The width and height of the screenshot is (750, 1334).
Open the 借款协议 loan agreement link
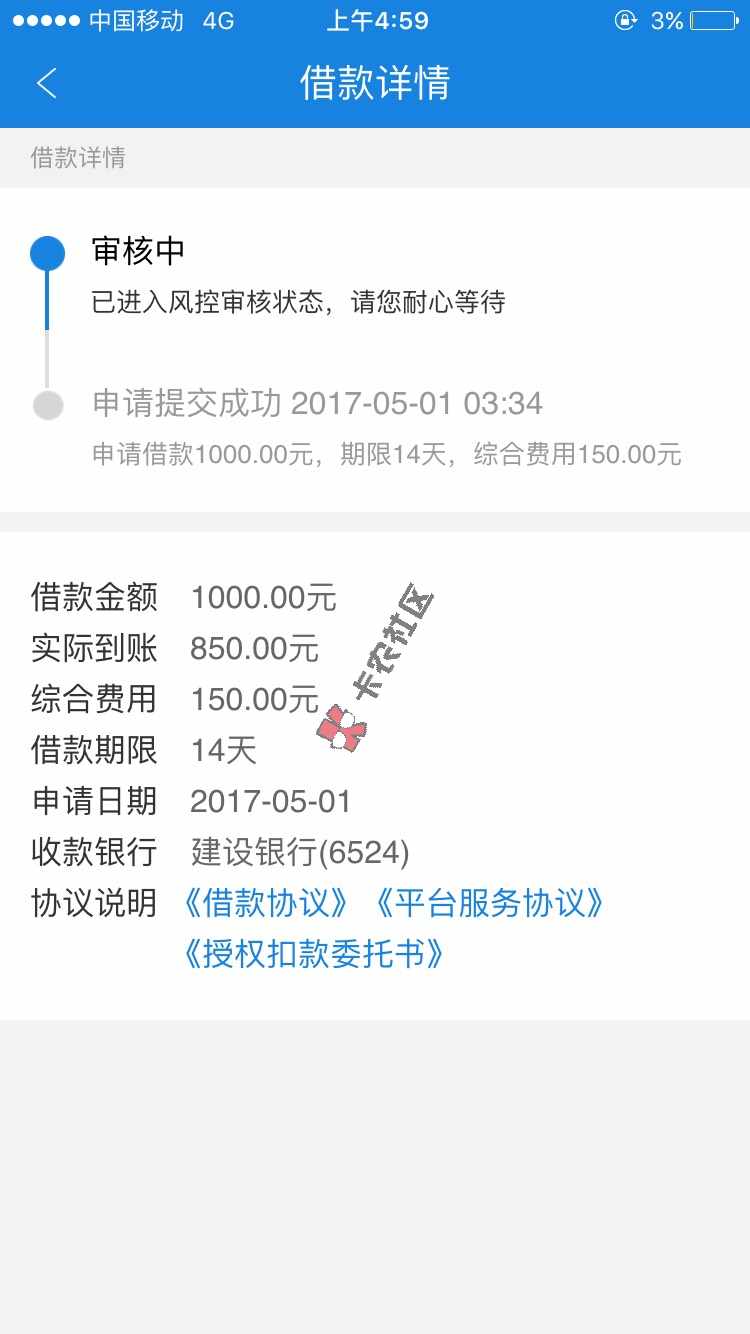(265, 903)
